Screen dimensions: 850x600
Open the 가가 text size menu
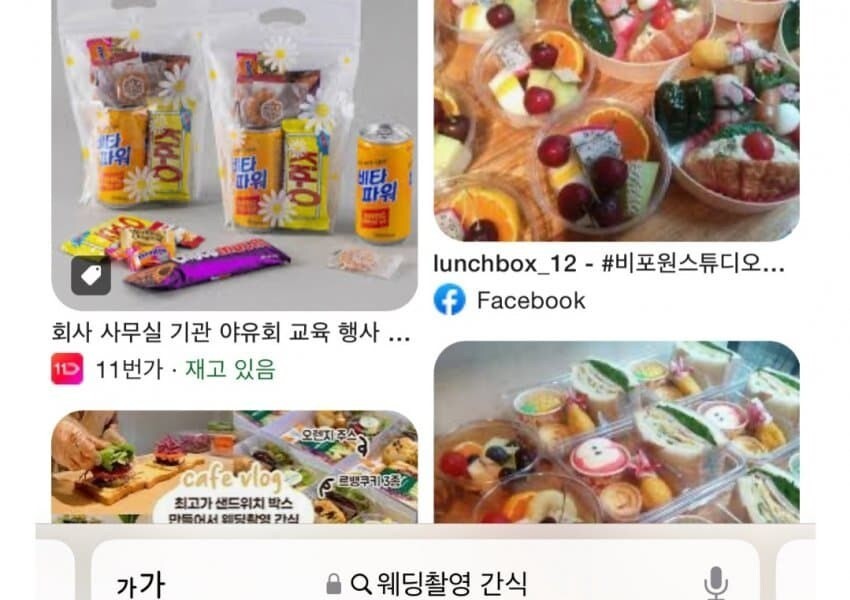[140, 584]
